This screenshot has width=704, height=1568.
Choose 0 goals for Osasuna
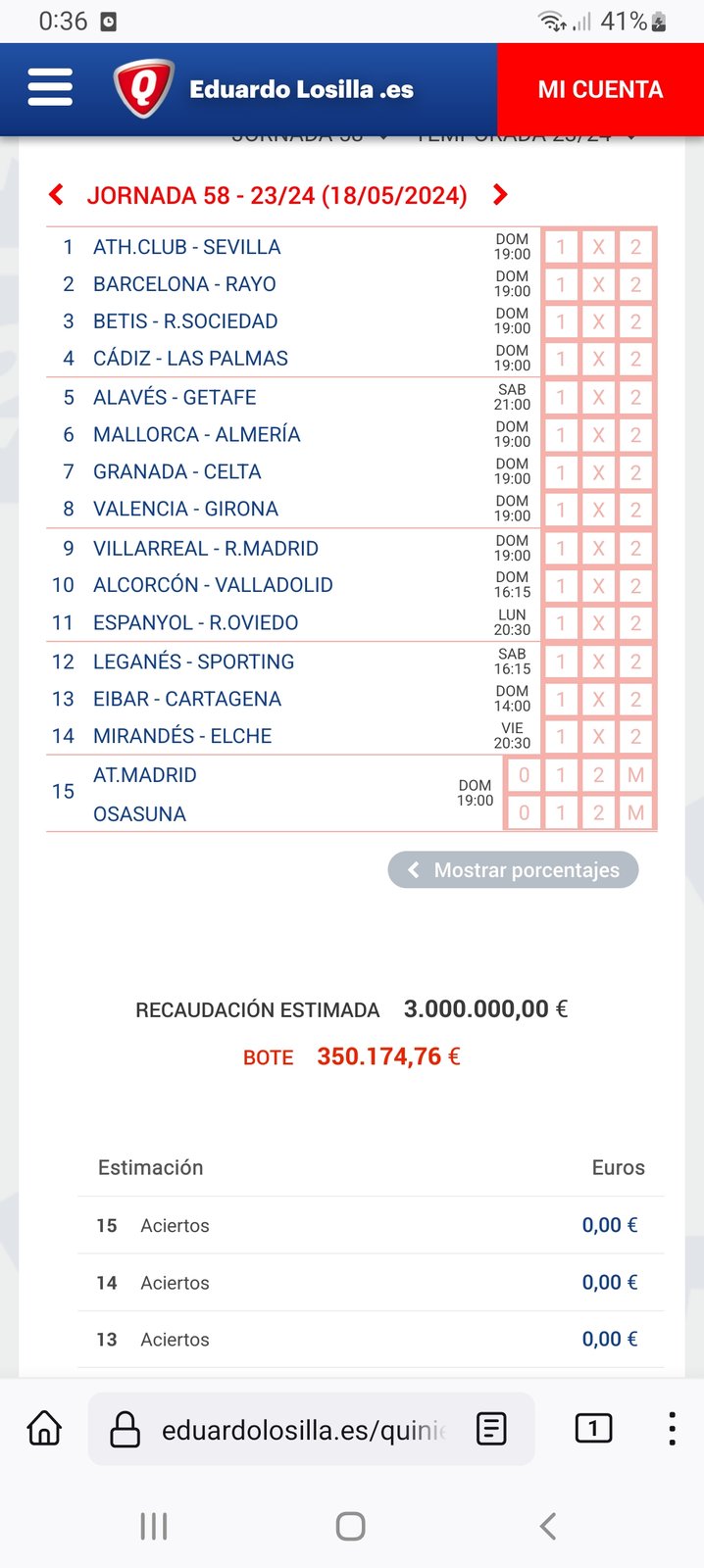point(524,813)
